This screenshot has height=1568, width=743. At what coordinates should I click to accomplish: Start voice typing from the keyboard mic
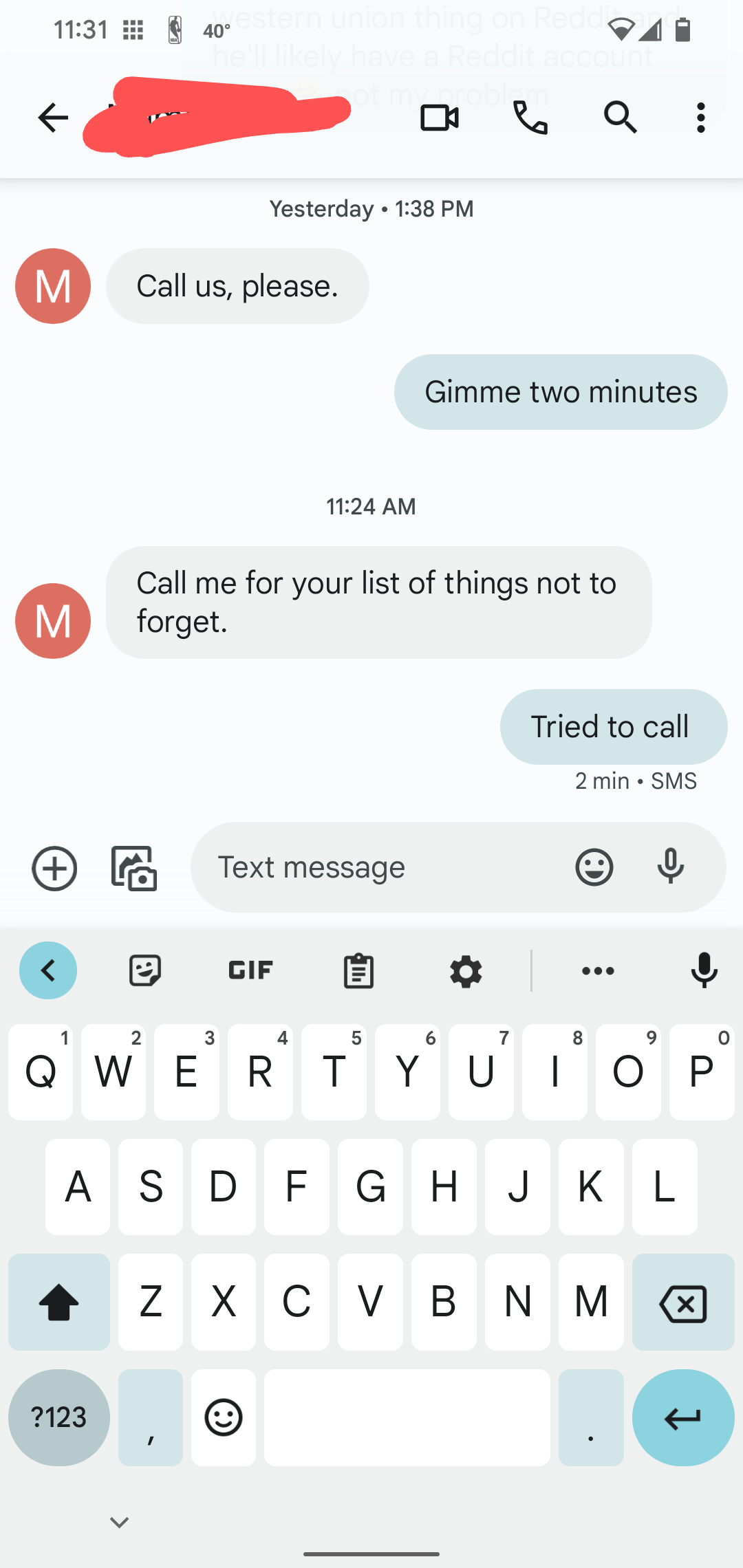pyautogui.click(x=704, y=970)
